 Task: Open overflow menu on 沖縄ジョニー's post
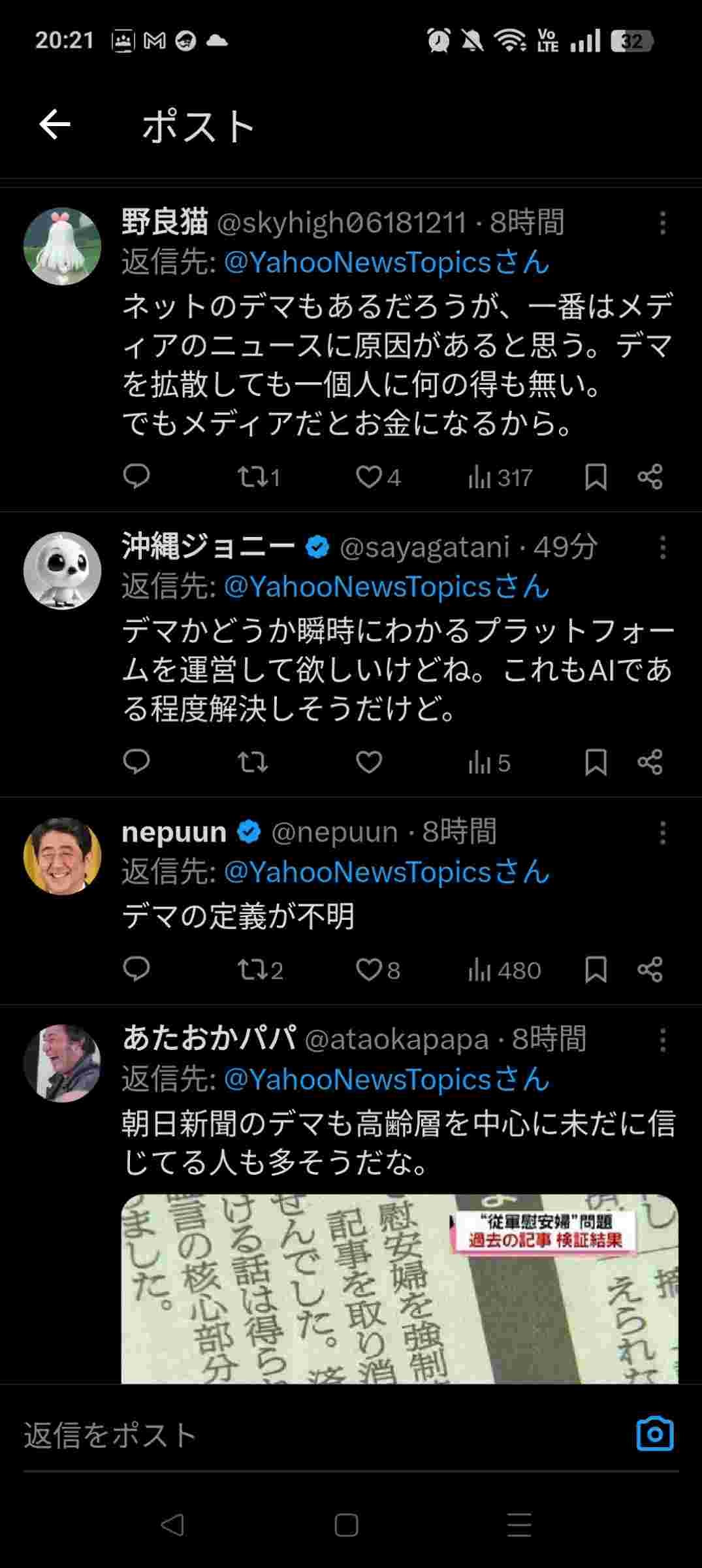click(662, 547)
